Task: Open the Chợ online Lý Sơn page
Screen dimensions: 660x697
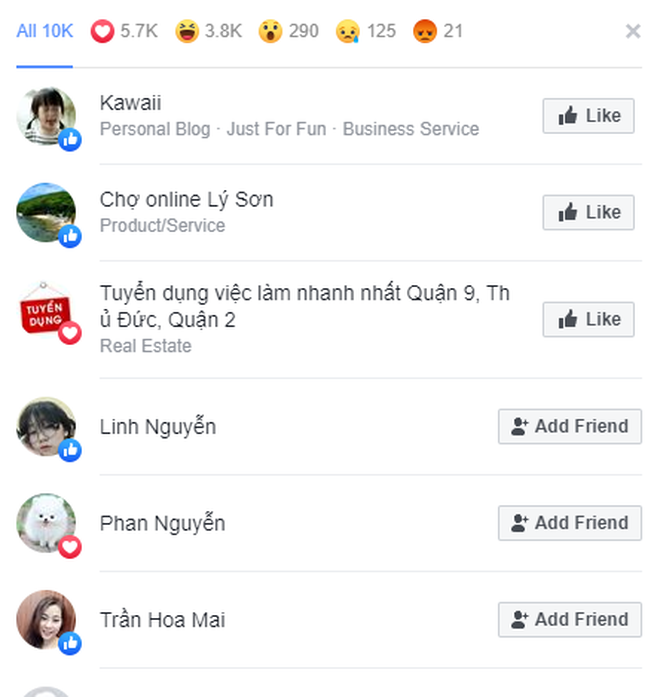Action: 186,200
